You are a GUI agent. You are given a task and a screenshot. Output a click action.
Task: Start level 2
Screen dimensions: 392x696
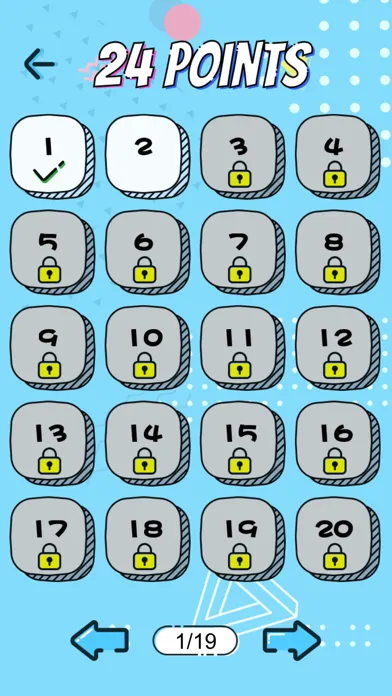pyautogui.click(x=147, y=157)
